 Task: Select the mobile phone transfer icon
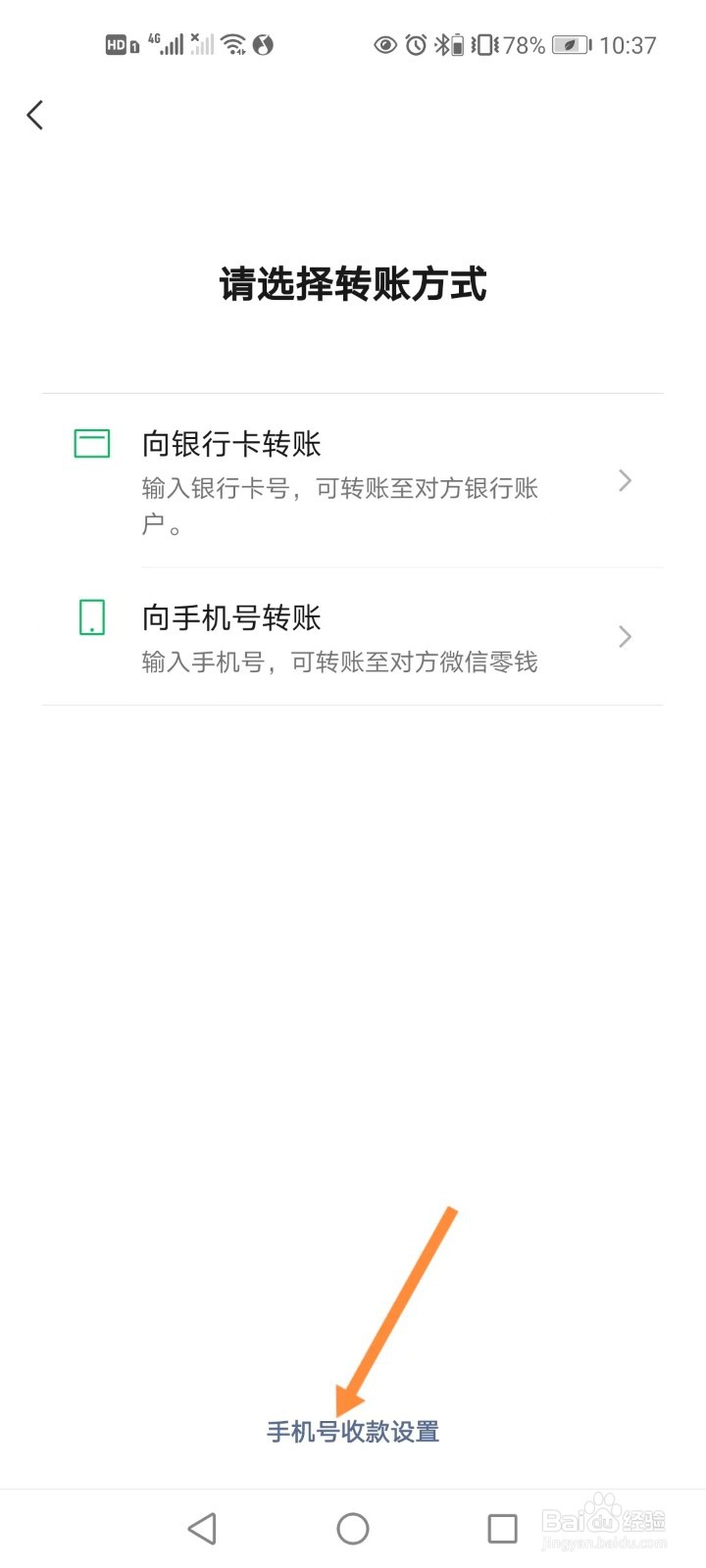tap(90, 617)
